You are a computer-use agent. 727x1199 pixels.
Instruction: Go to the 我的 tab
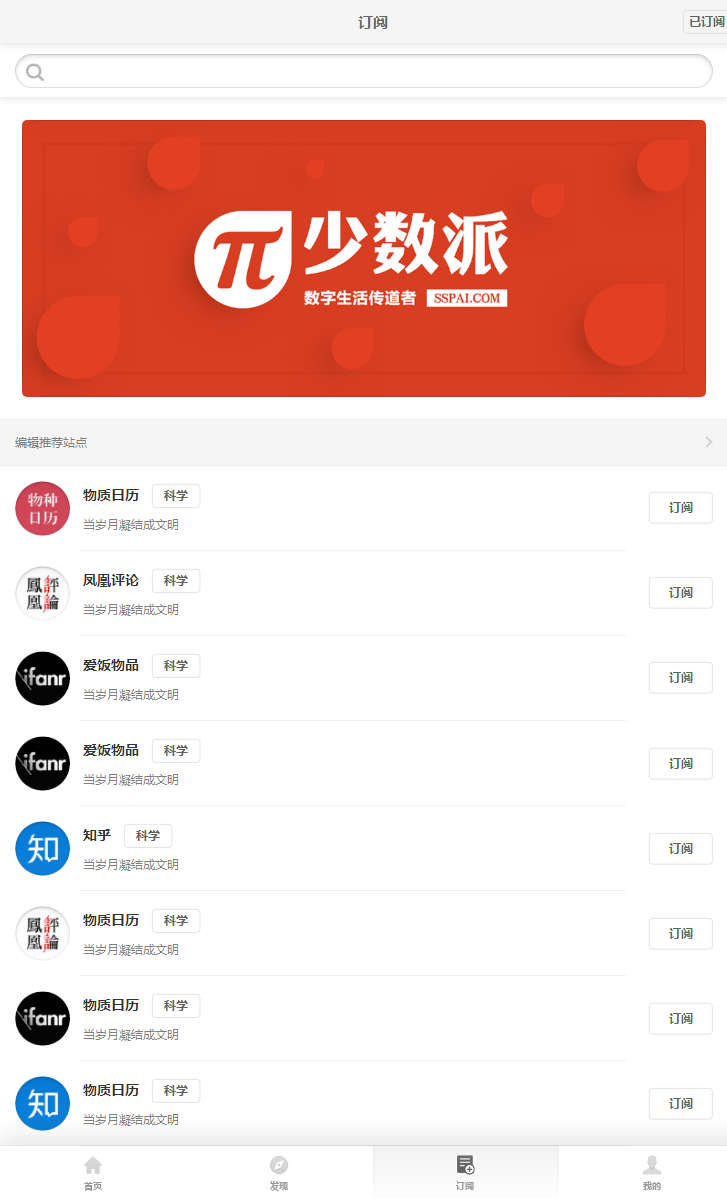651,1172
